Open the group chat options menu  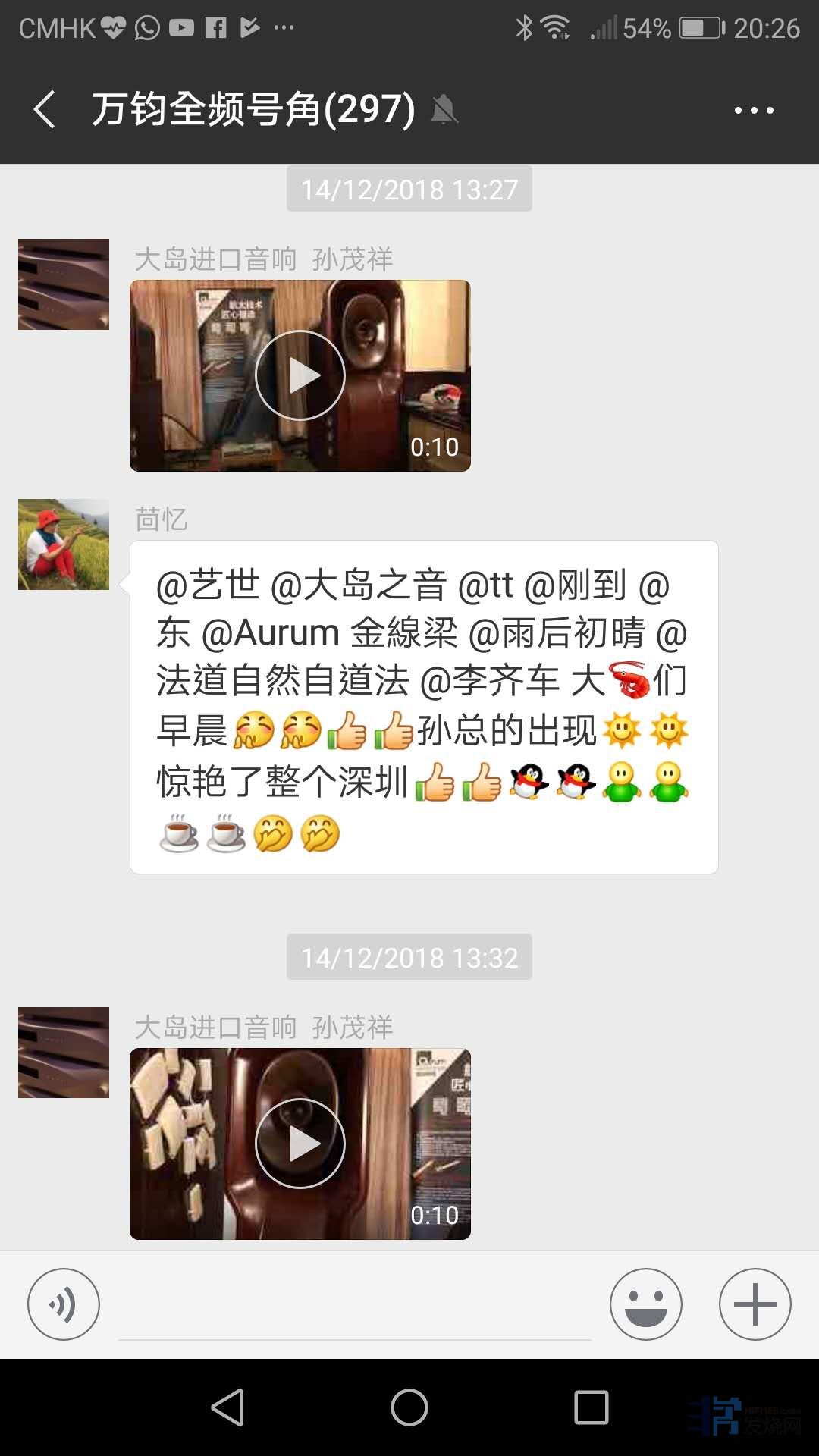(754, 111)
